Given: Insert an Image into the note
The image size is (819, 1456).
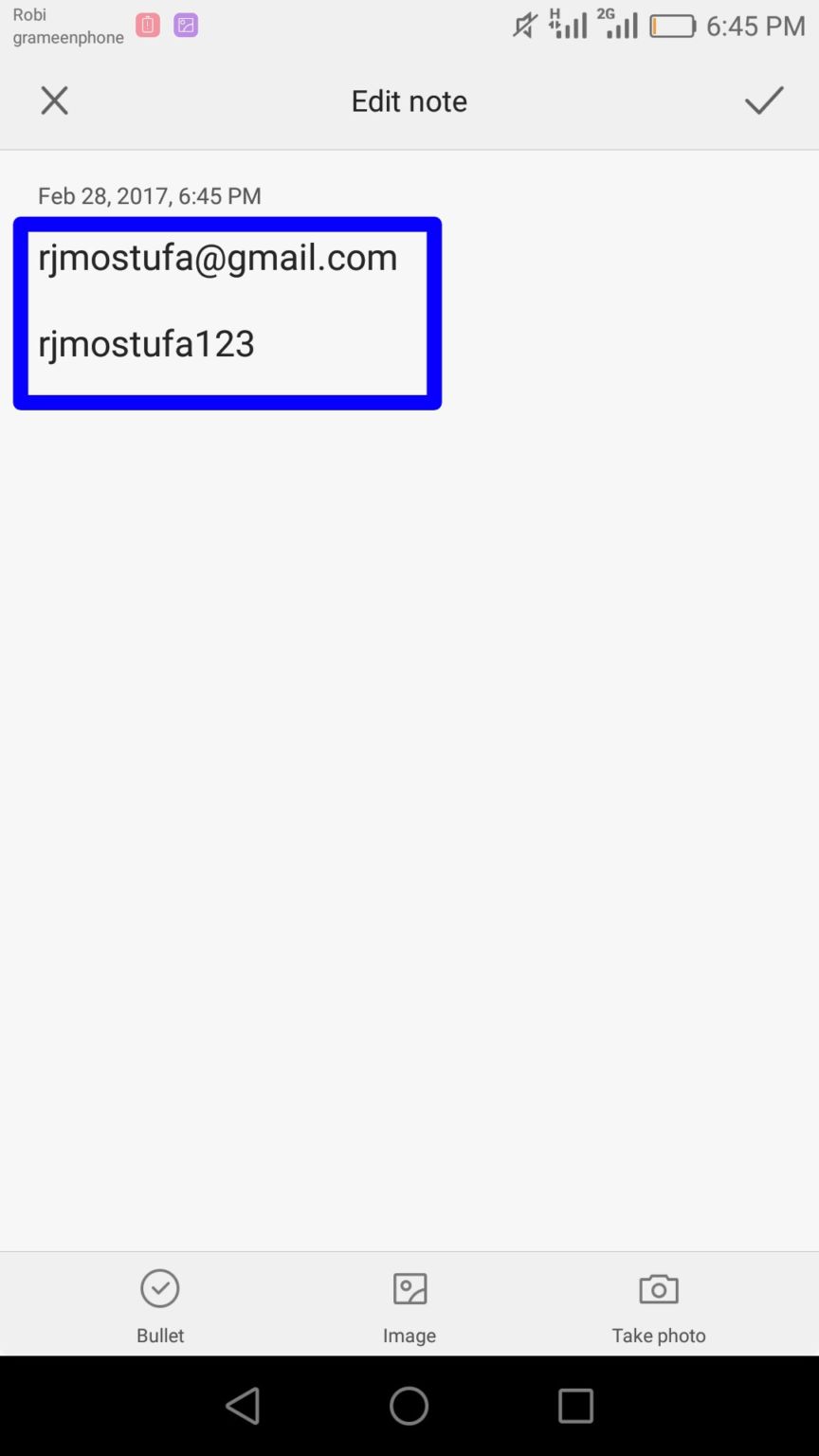Looking at the screenshot, I should 409,1305.
